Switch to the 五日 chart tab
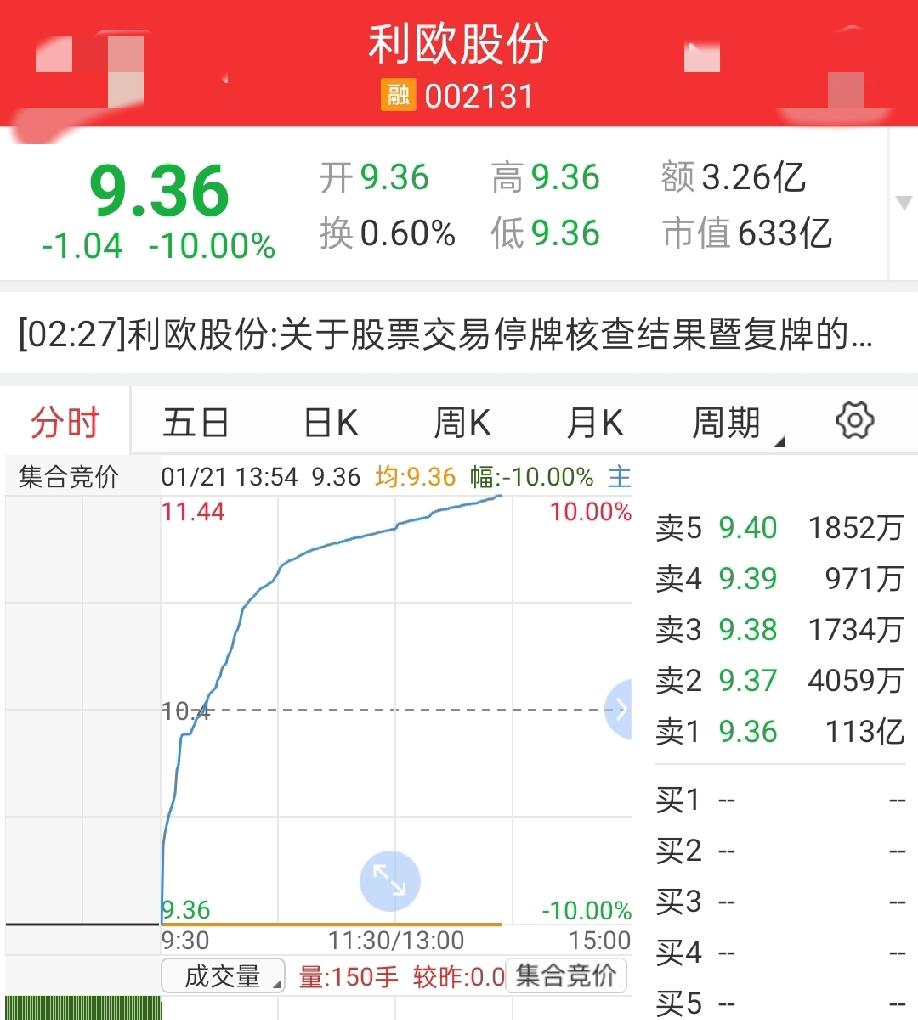Screen dimensions: 918x1020 point(196,421)
